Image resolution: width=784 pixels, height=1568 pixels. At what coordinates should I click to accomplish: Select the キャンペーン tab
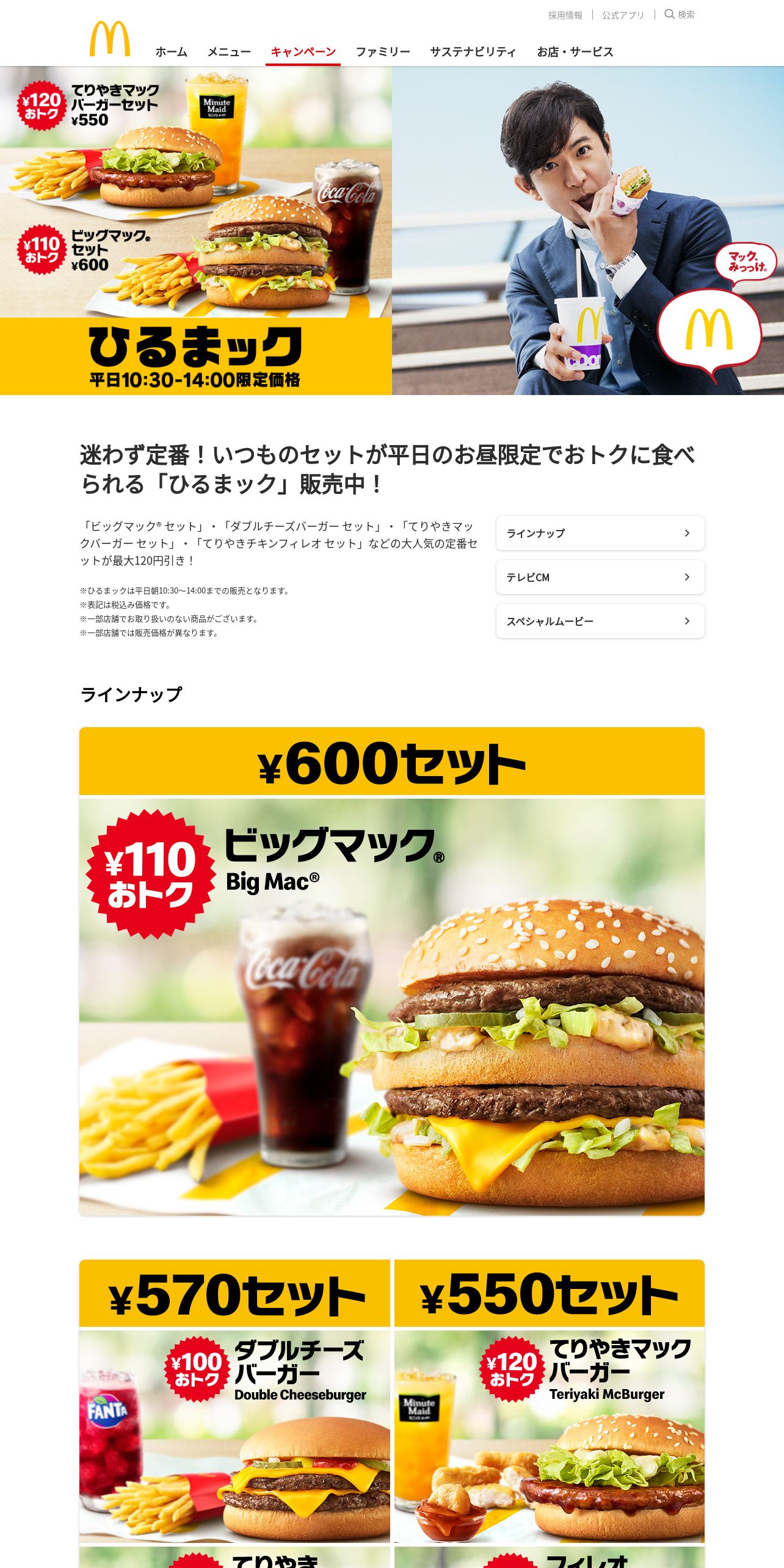[x=303, y=52]
